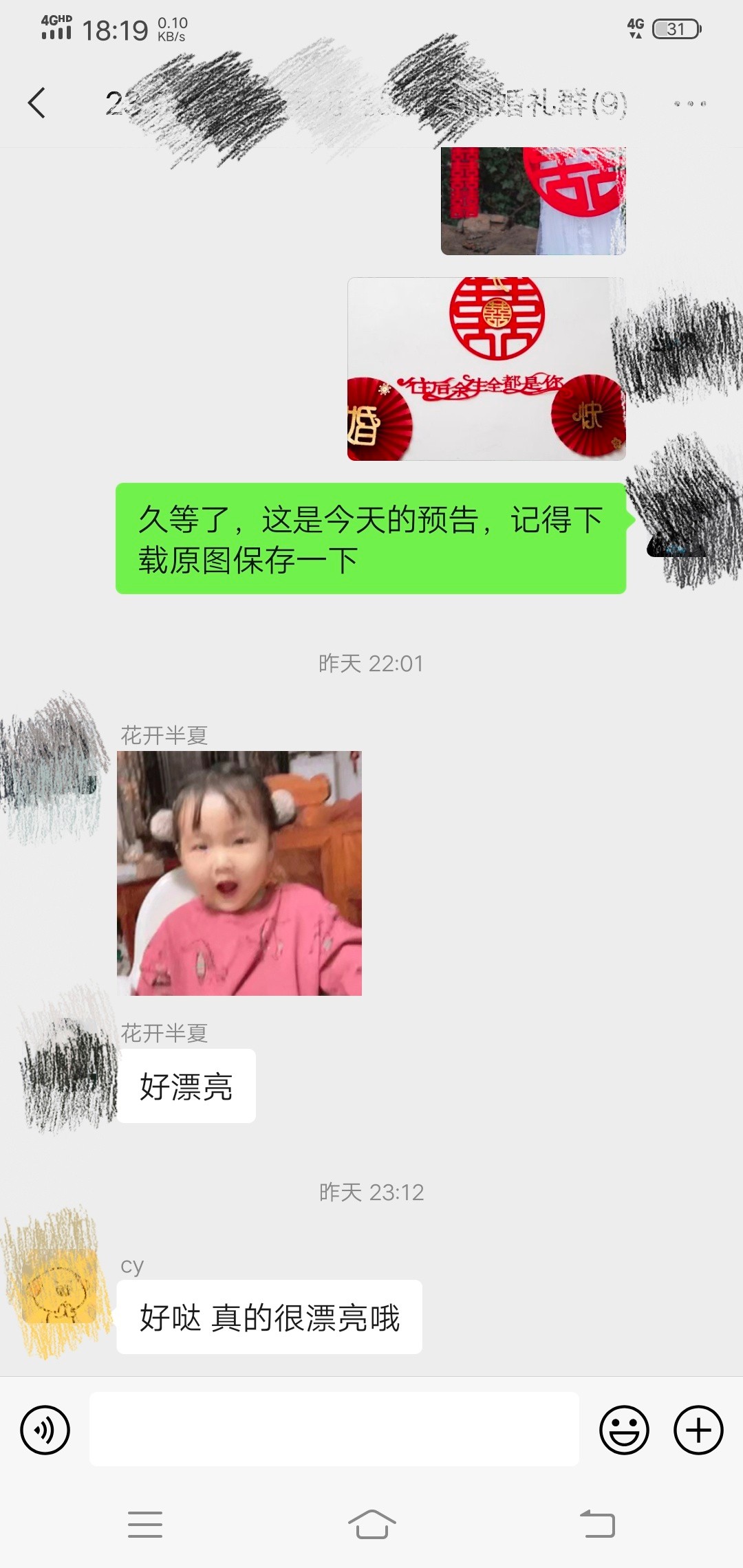This screenshot has width=743, height=1568.
Task: Switch to voice message input
Action: coord(45,1430)
